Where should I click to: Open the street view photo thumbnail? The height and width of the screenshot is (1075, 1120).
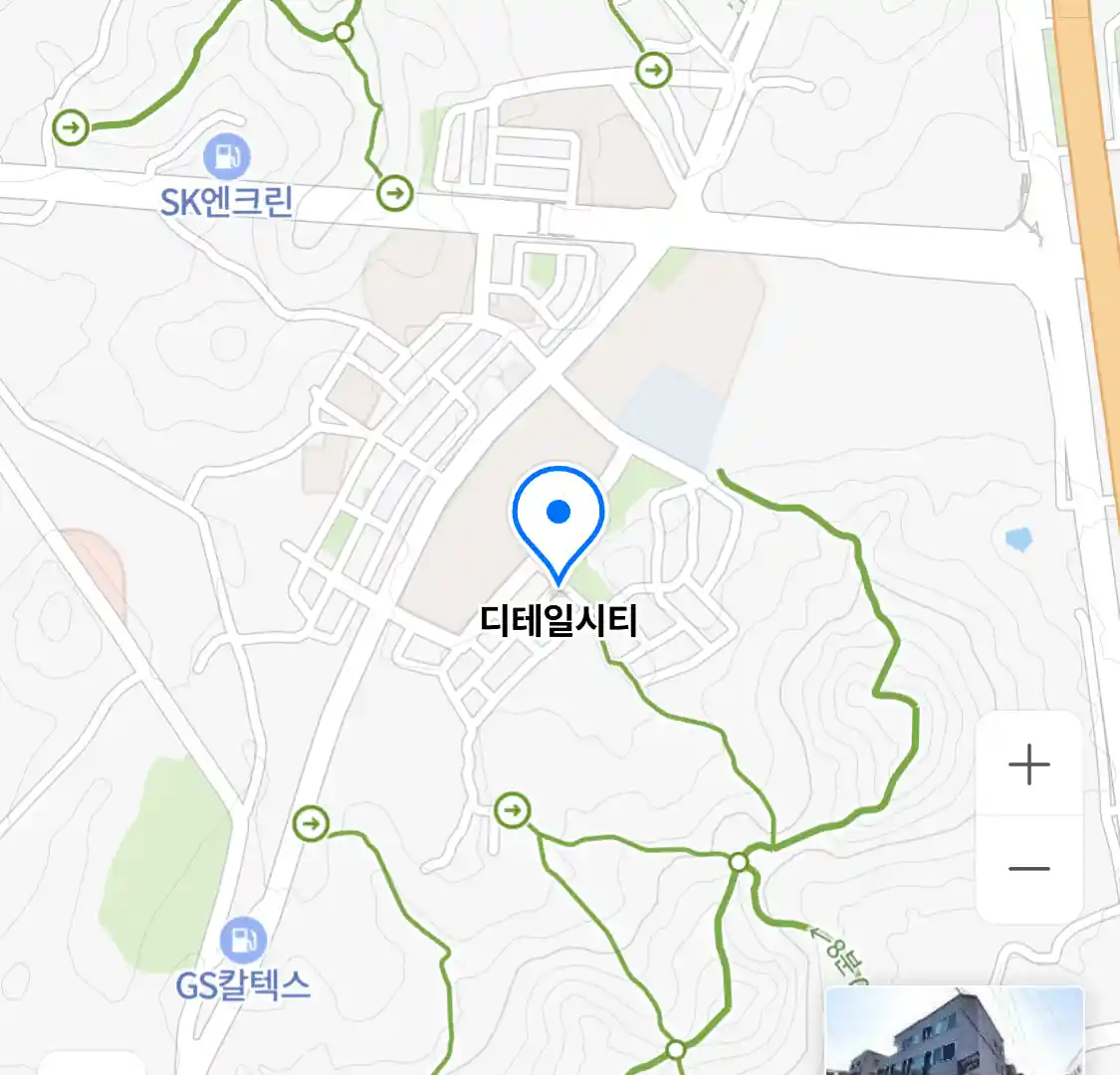coord(954,1031)
